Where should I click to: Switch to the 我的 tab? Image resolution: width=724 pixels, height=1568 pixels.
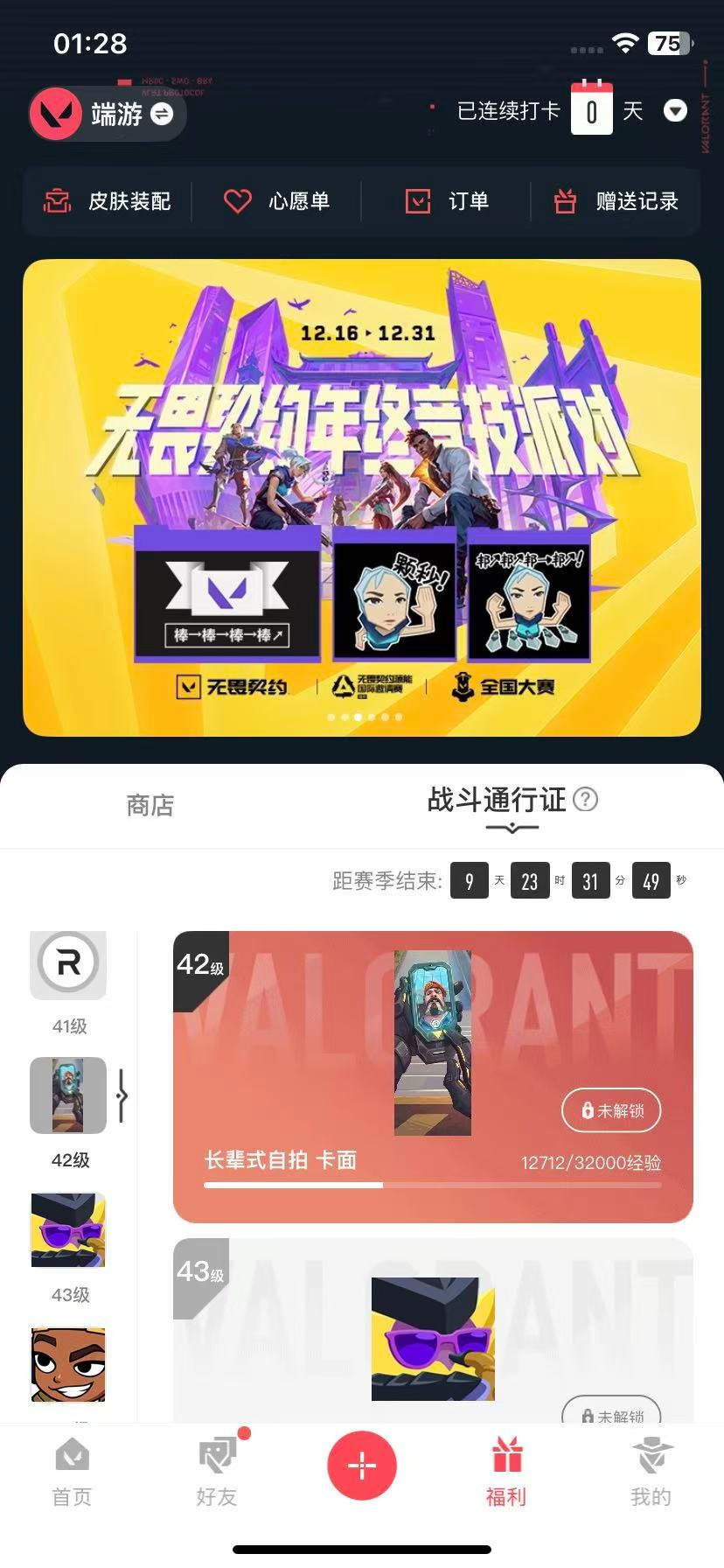651,1472
